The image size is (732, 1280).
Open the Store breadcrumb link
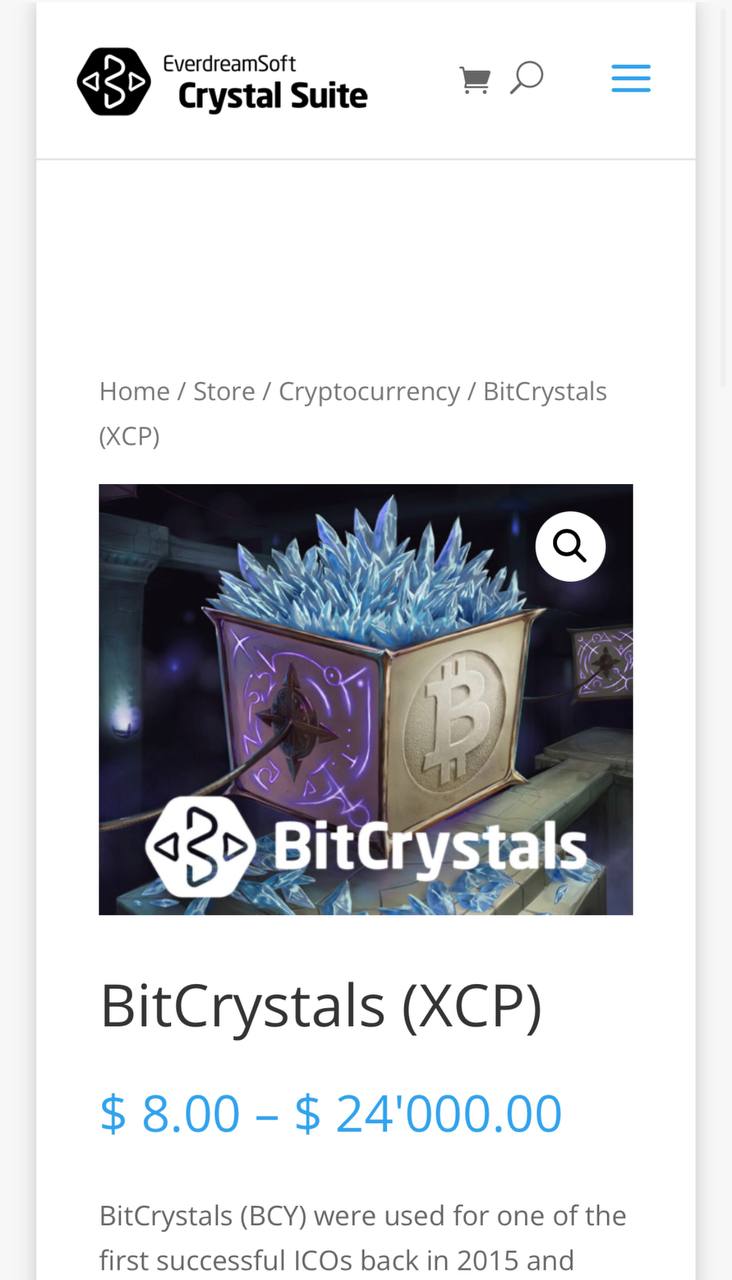coord(224,391)
